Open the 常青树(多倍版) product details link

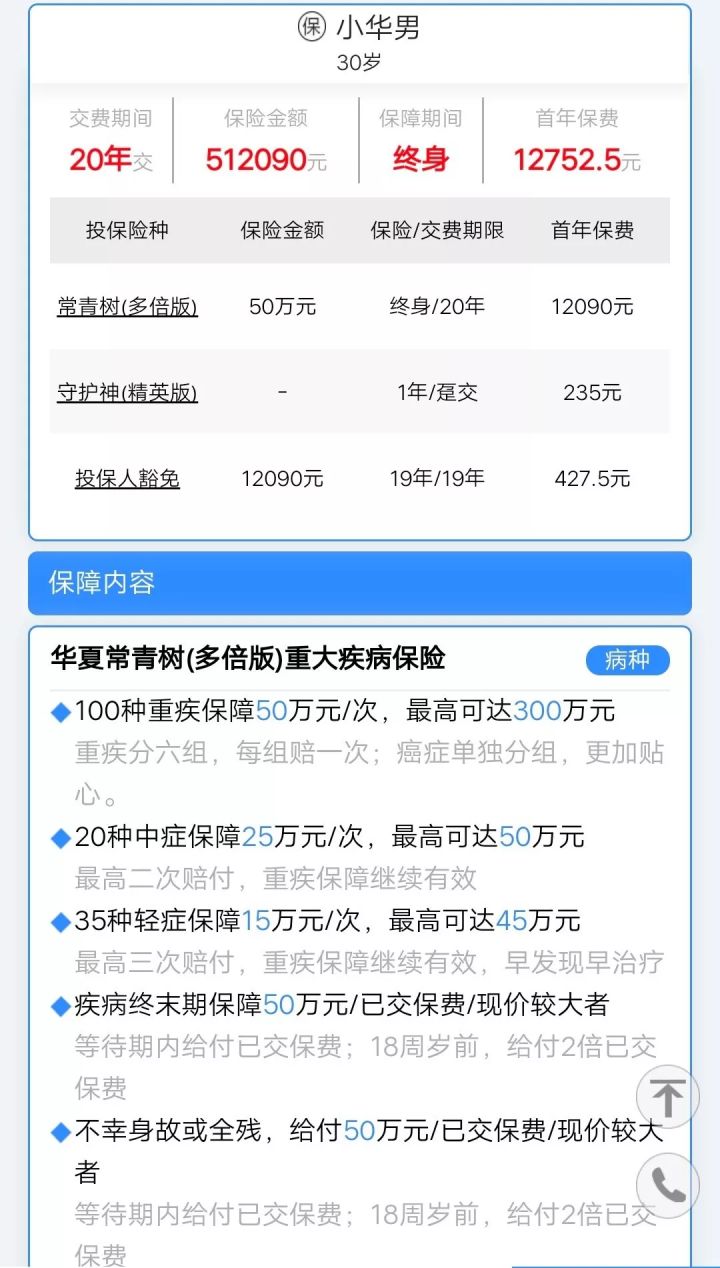click(127, 307)
